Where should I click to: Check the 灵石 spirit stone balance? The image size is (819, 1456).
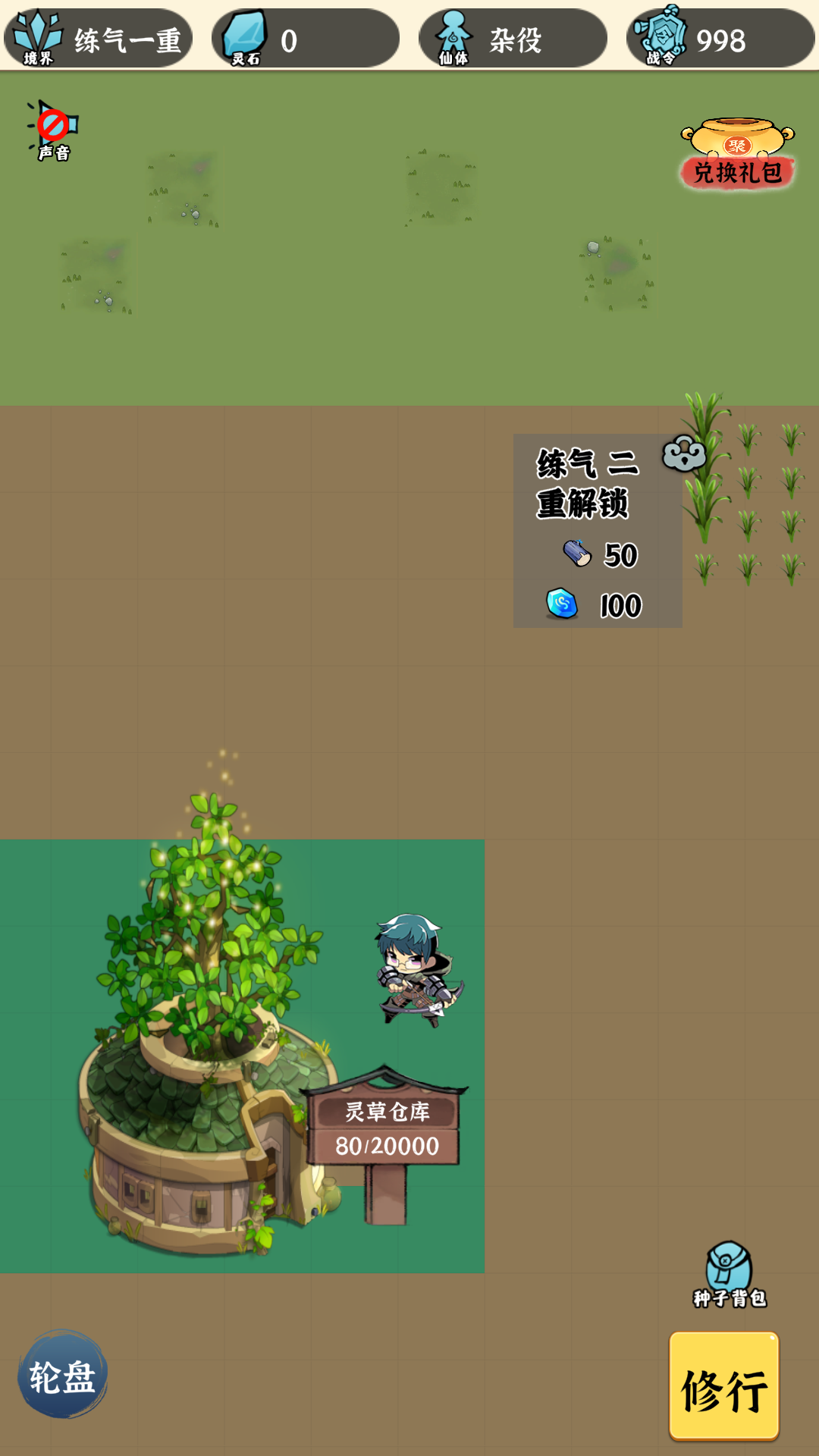[x=305, y=38]
